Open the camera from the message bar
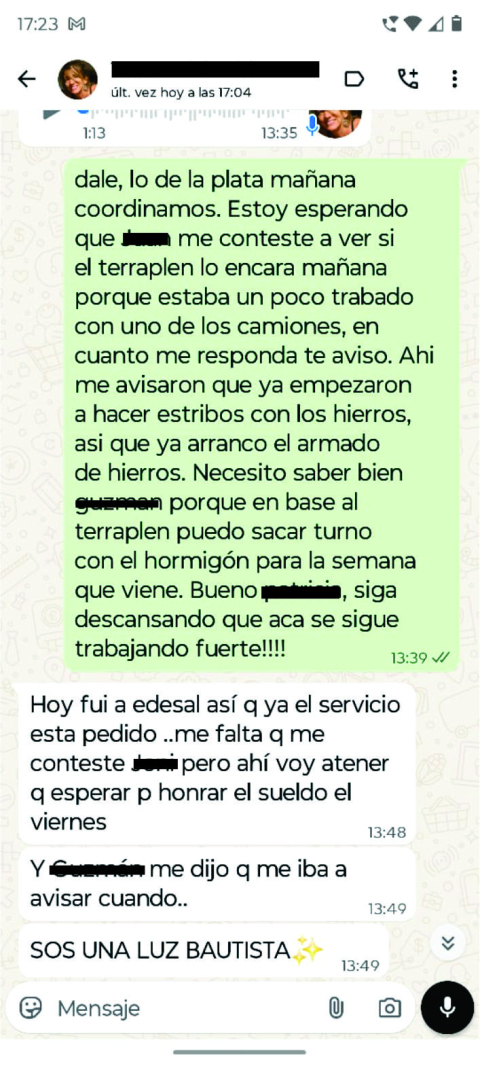 pos(390,1008)
